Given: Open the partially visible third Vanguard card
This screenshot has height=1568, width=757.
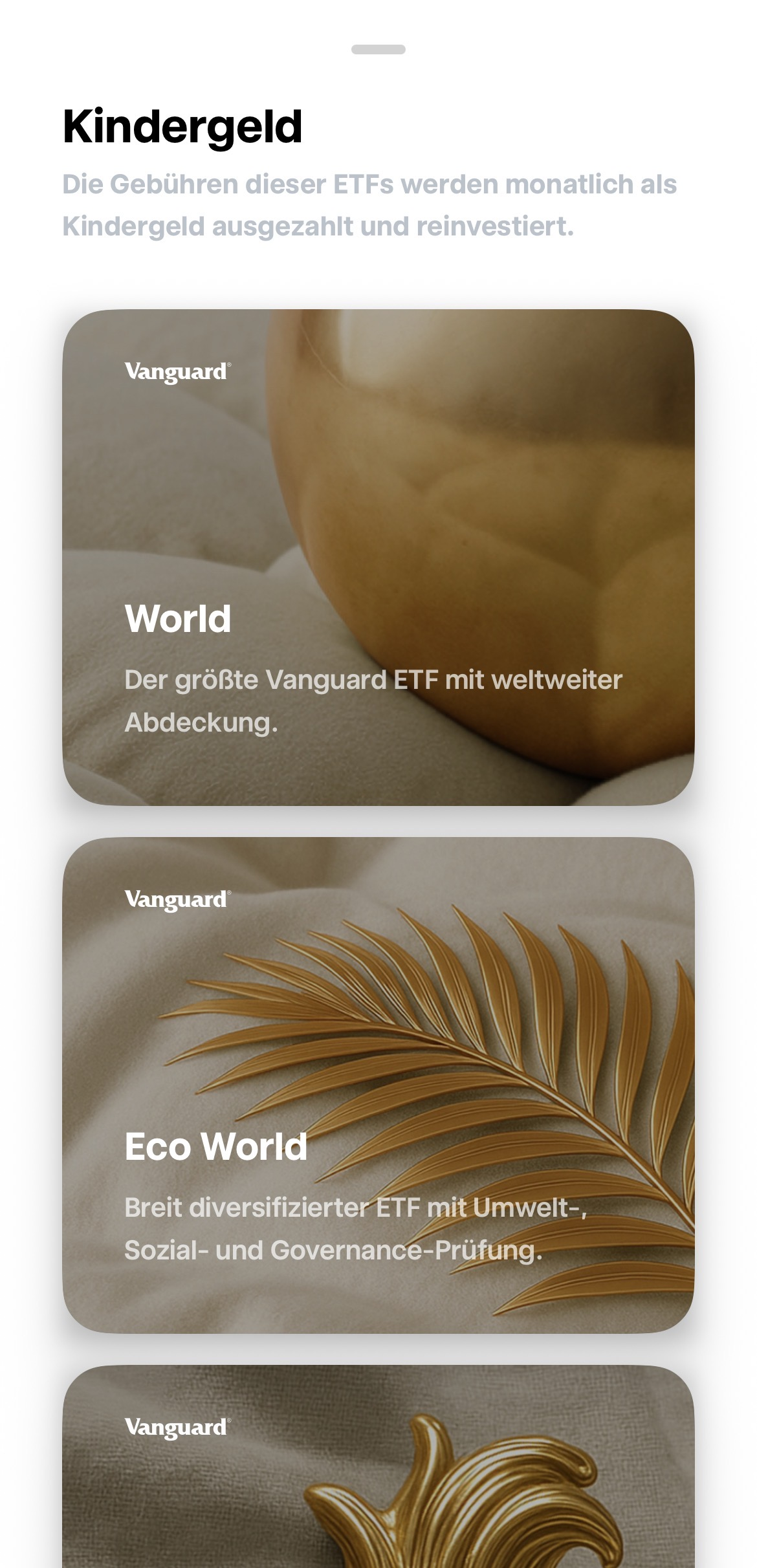Looking at the screenshot, I should [378, 1468].
